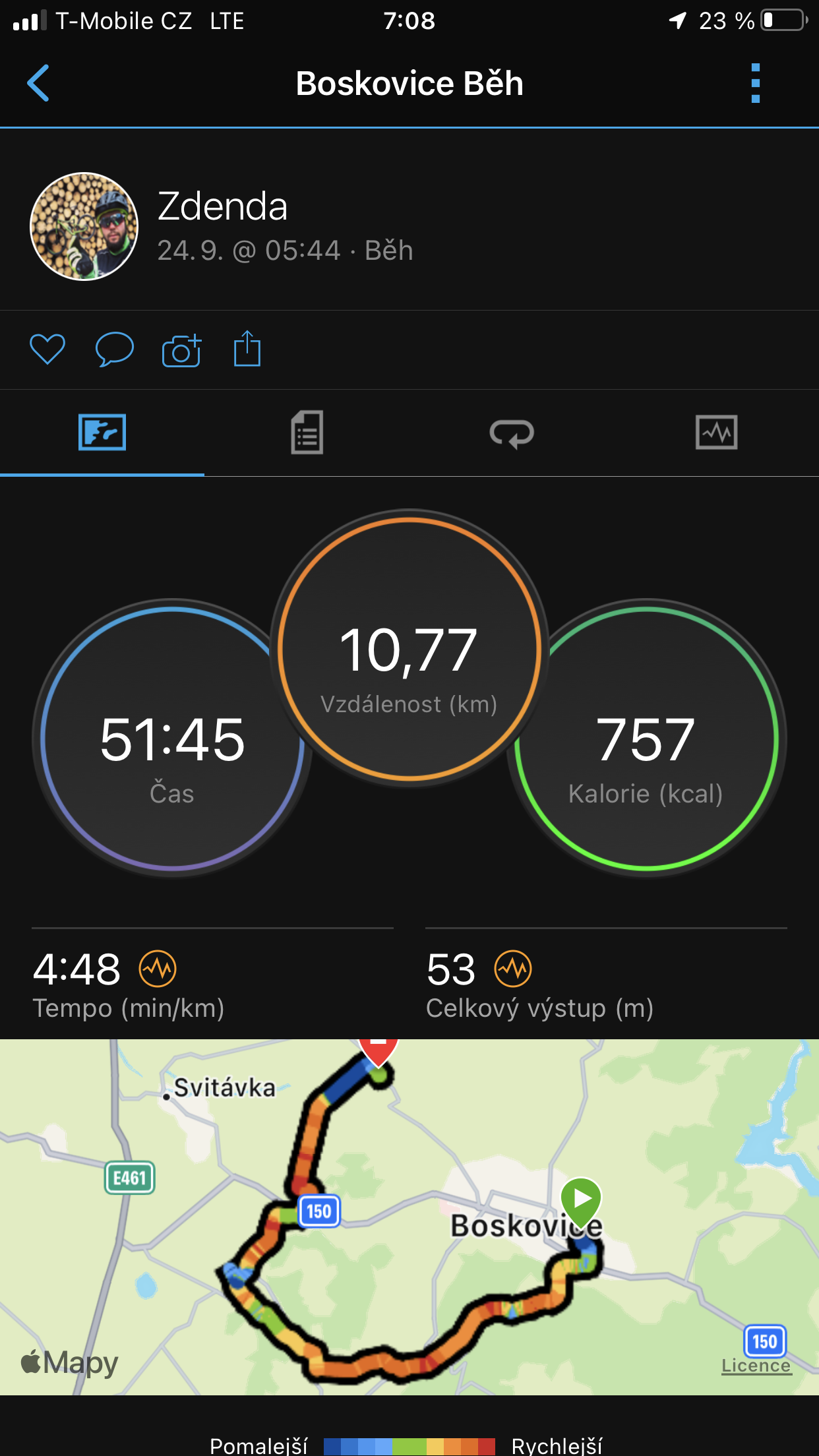Like this activity with the heart icon
819x1456 pixels.
pyautogui.click(x=47, y=349)
